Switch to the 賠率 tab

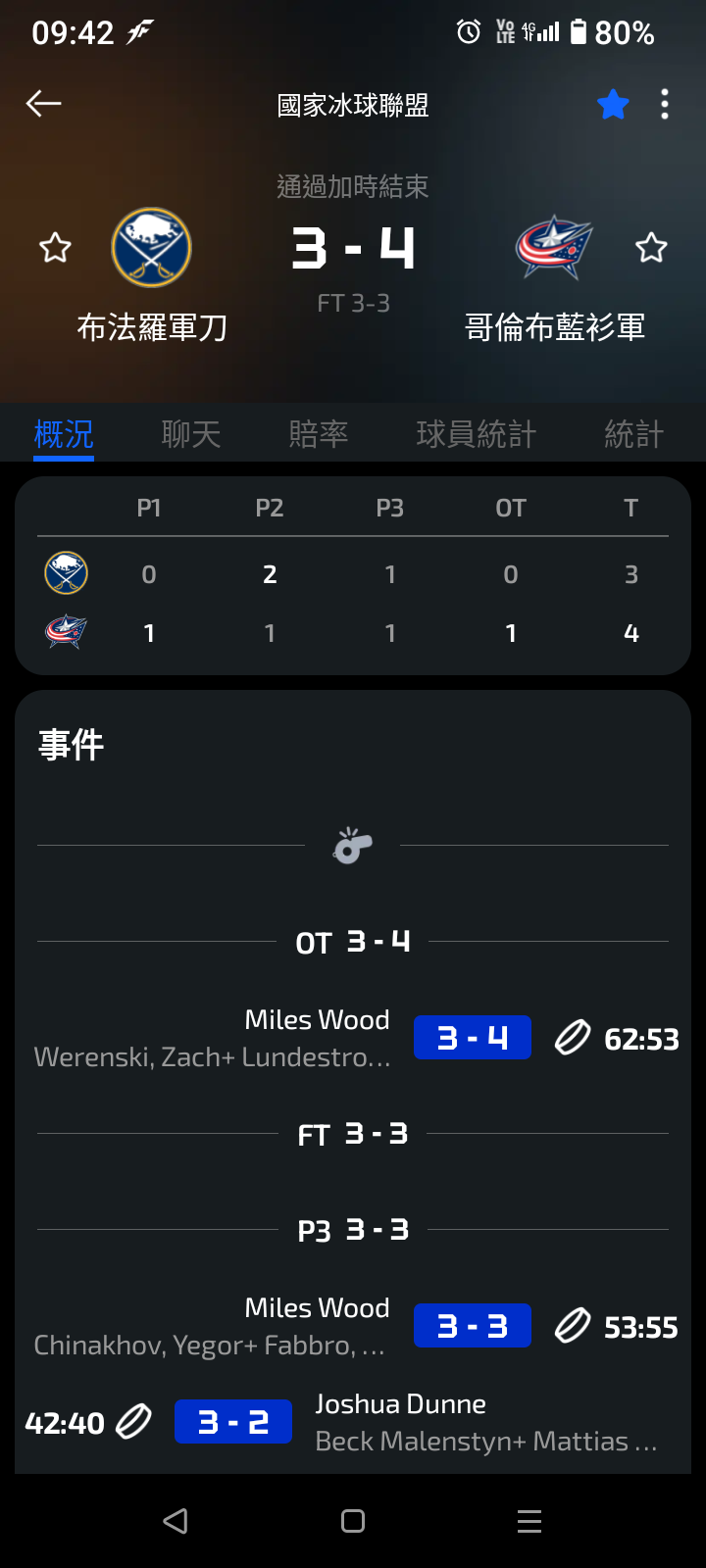(x=319, y=434)
